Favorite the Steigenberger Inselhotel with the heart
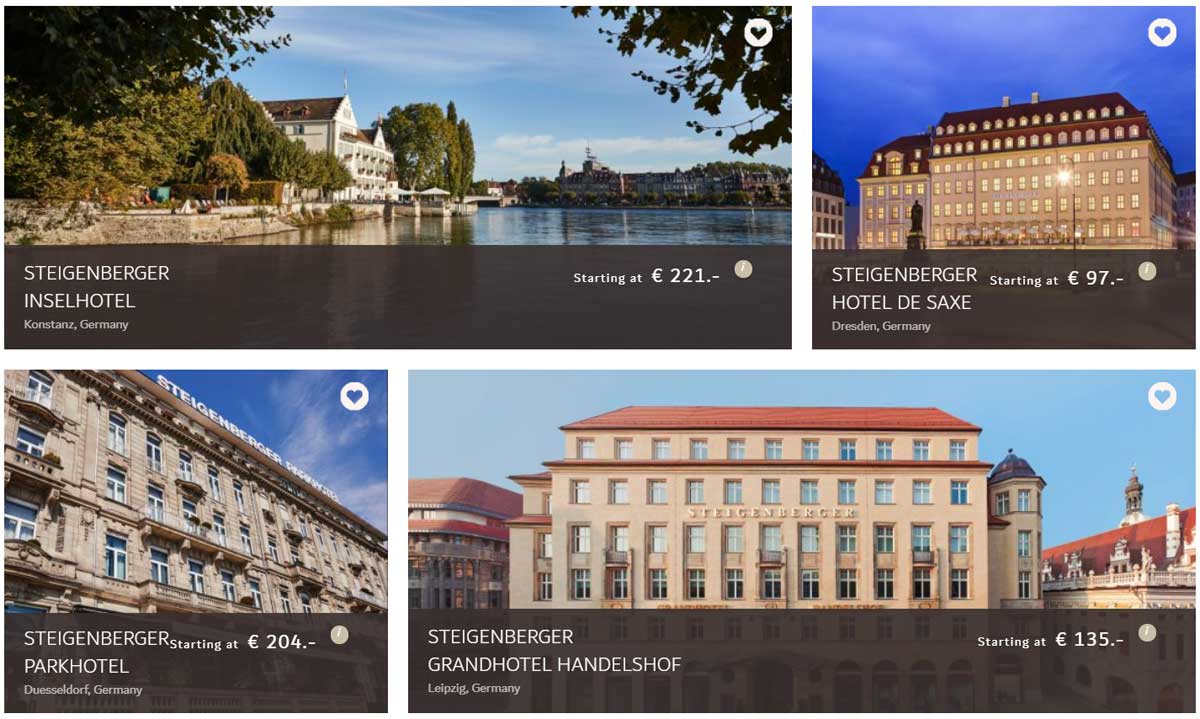The image size is (1200, 719). [758, 33]
